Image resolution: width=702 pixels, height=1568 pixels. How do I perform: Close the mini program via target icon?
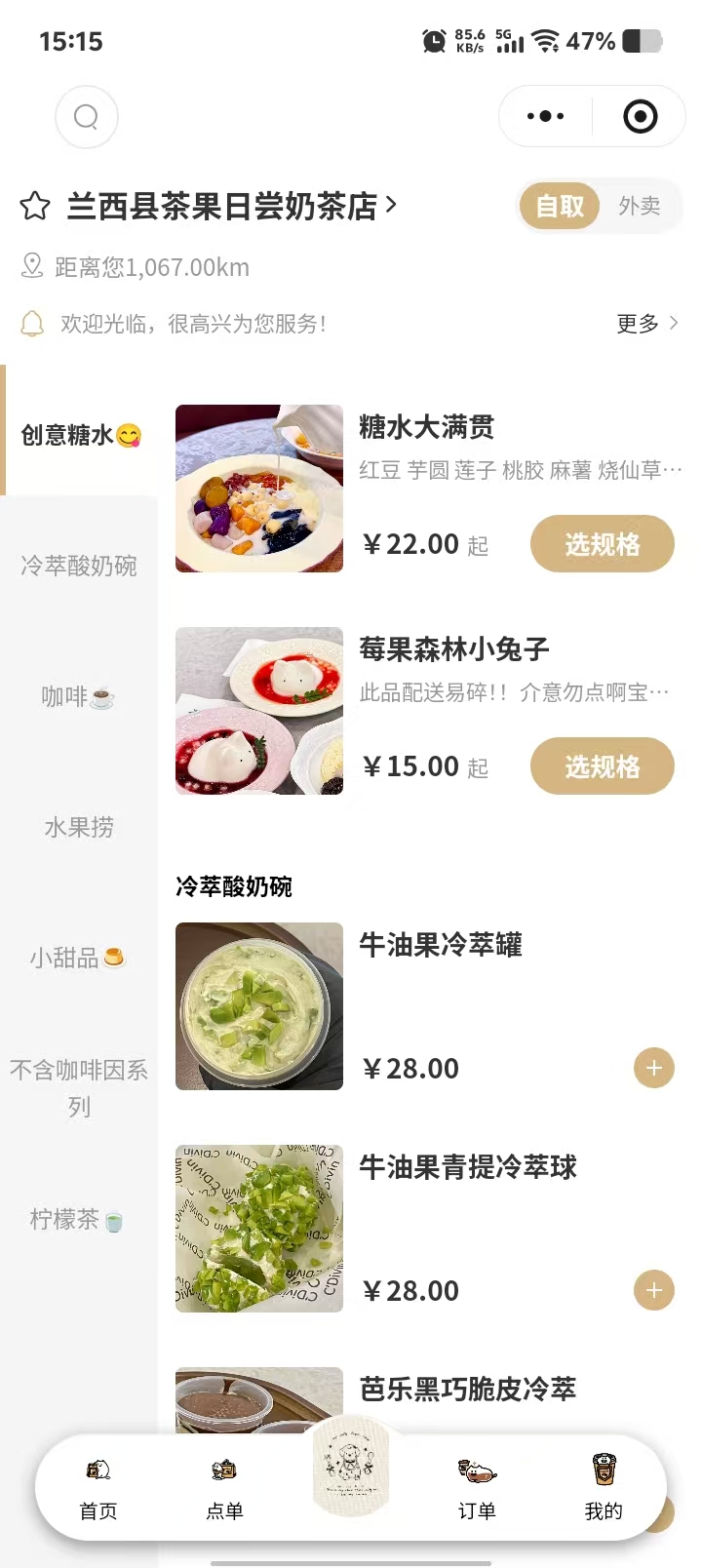tap(640, 117)
